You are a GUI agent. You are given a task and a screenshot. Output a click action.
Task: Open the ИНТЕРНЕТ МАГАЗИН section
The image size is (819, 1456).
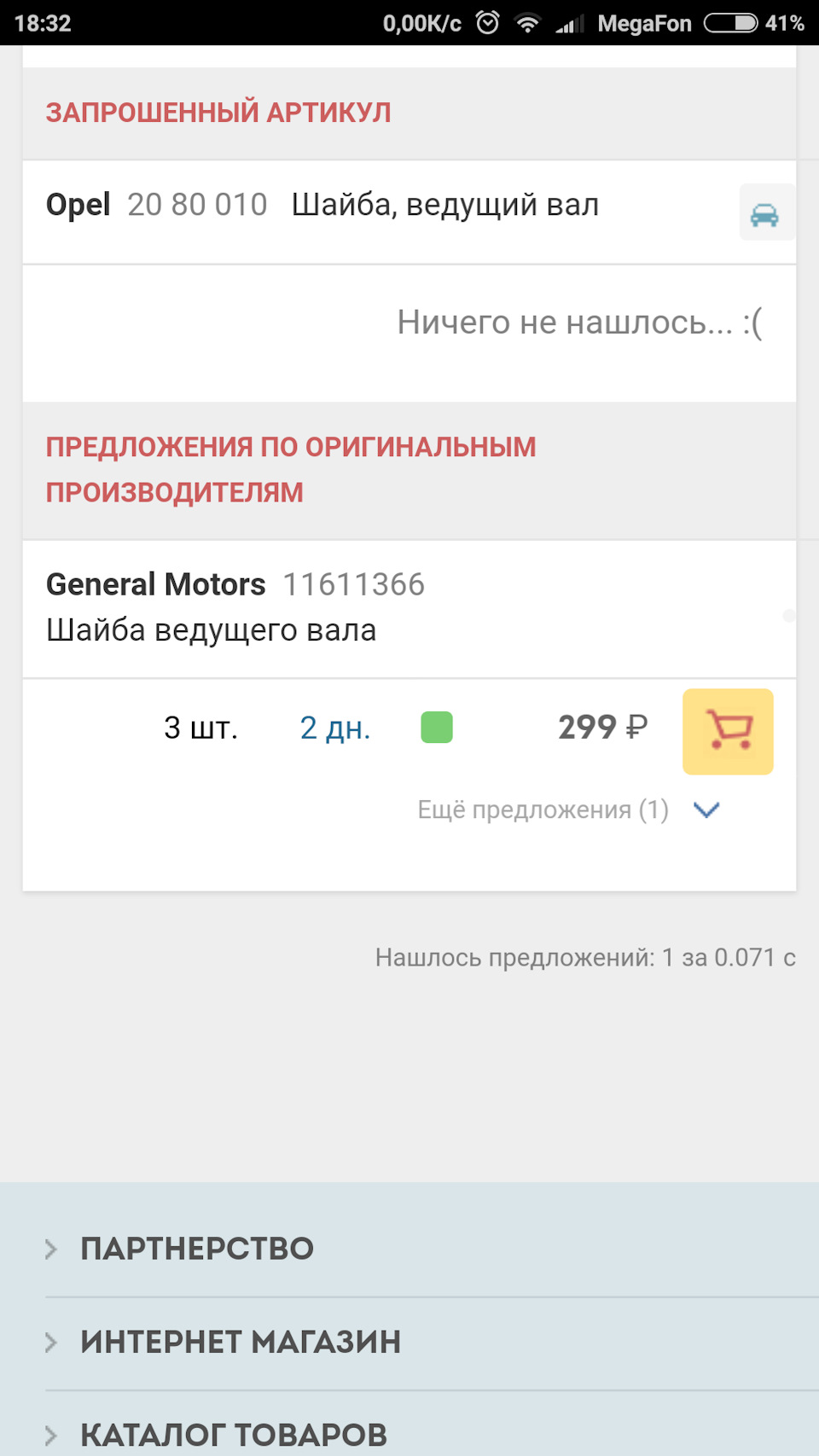pos(241,1341)
